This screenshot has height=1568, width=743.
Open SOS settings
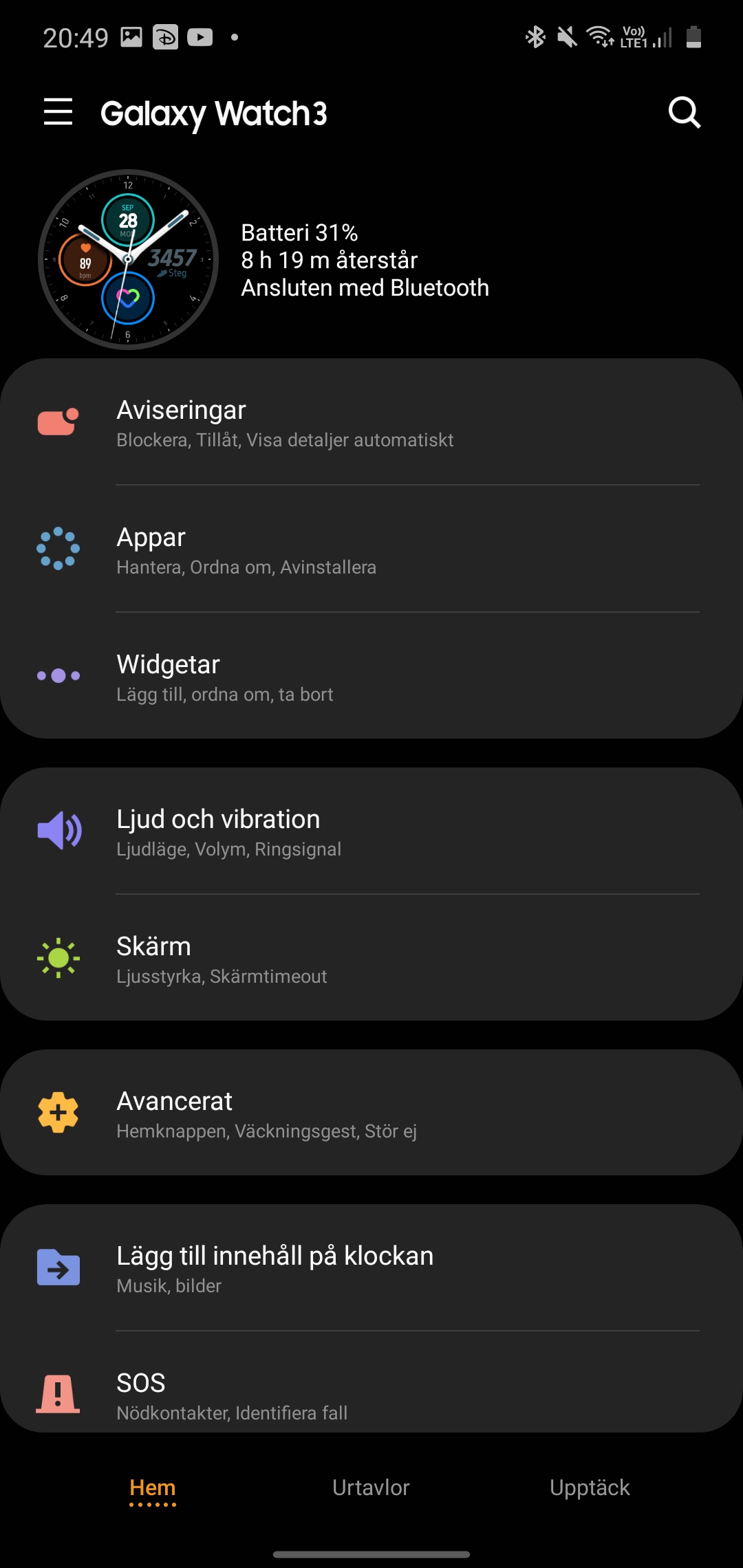coord(371,1394)
